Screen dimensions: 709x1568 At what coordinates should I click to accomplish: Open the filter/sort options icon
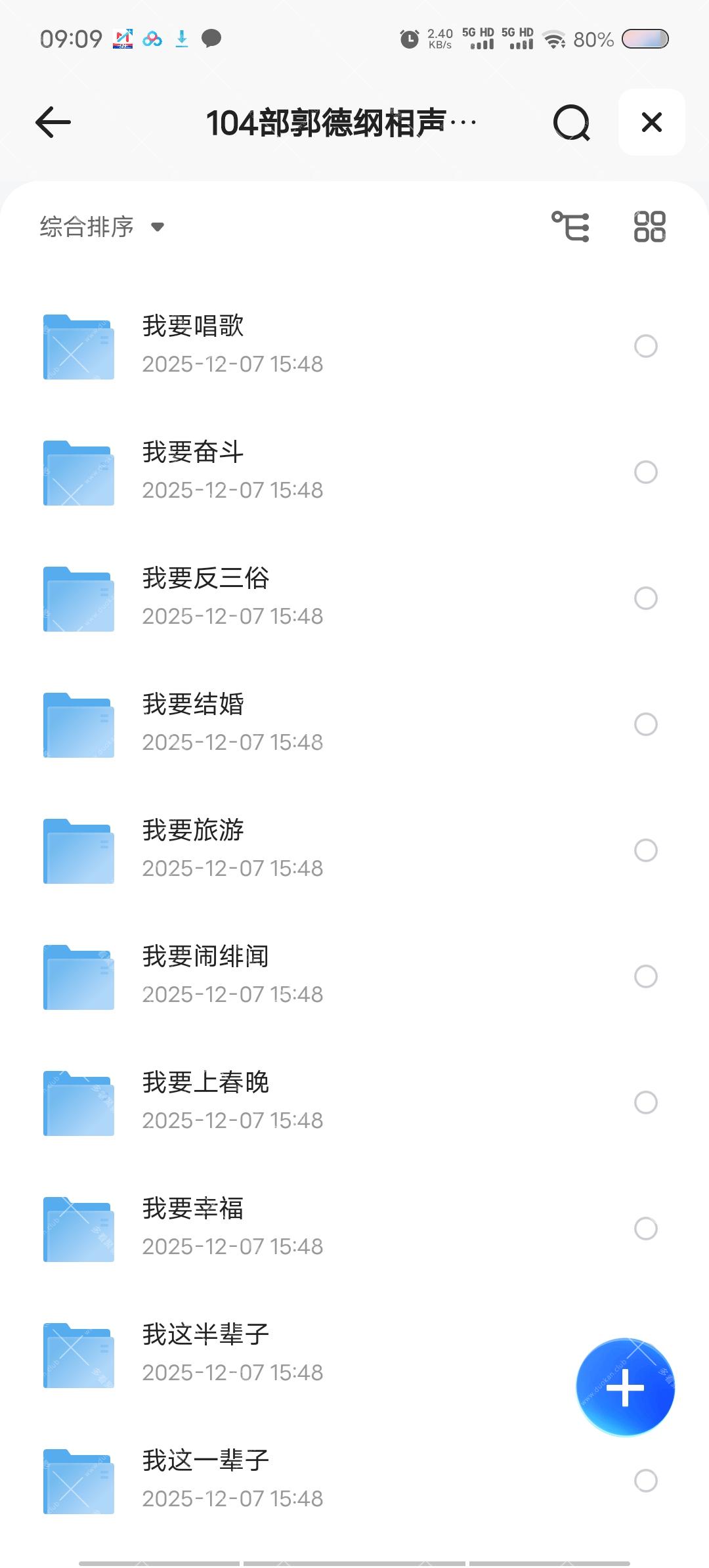click(570, 226)
